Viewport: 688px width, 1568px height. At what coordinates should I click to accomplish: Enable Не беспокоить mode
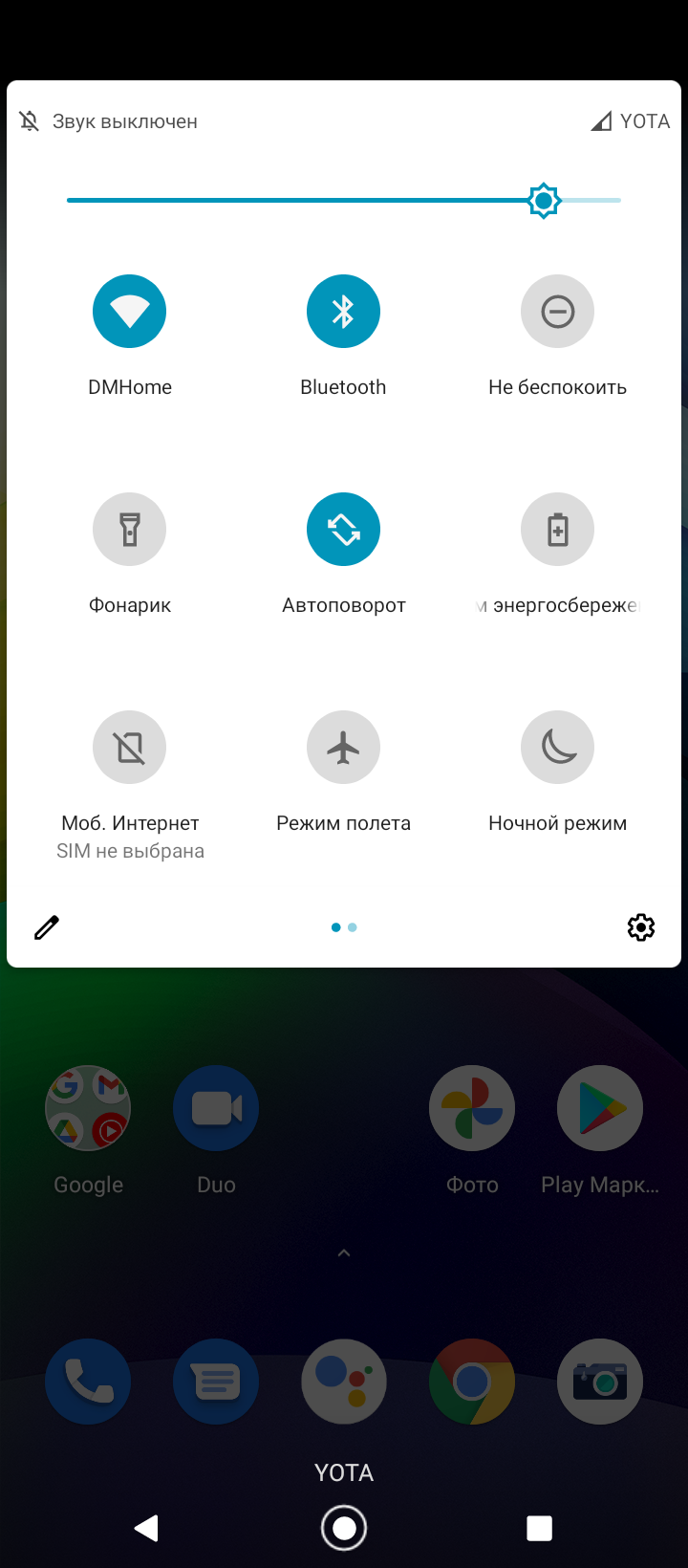tap(557, 312)
